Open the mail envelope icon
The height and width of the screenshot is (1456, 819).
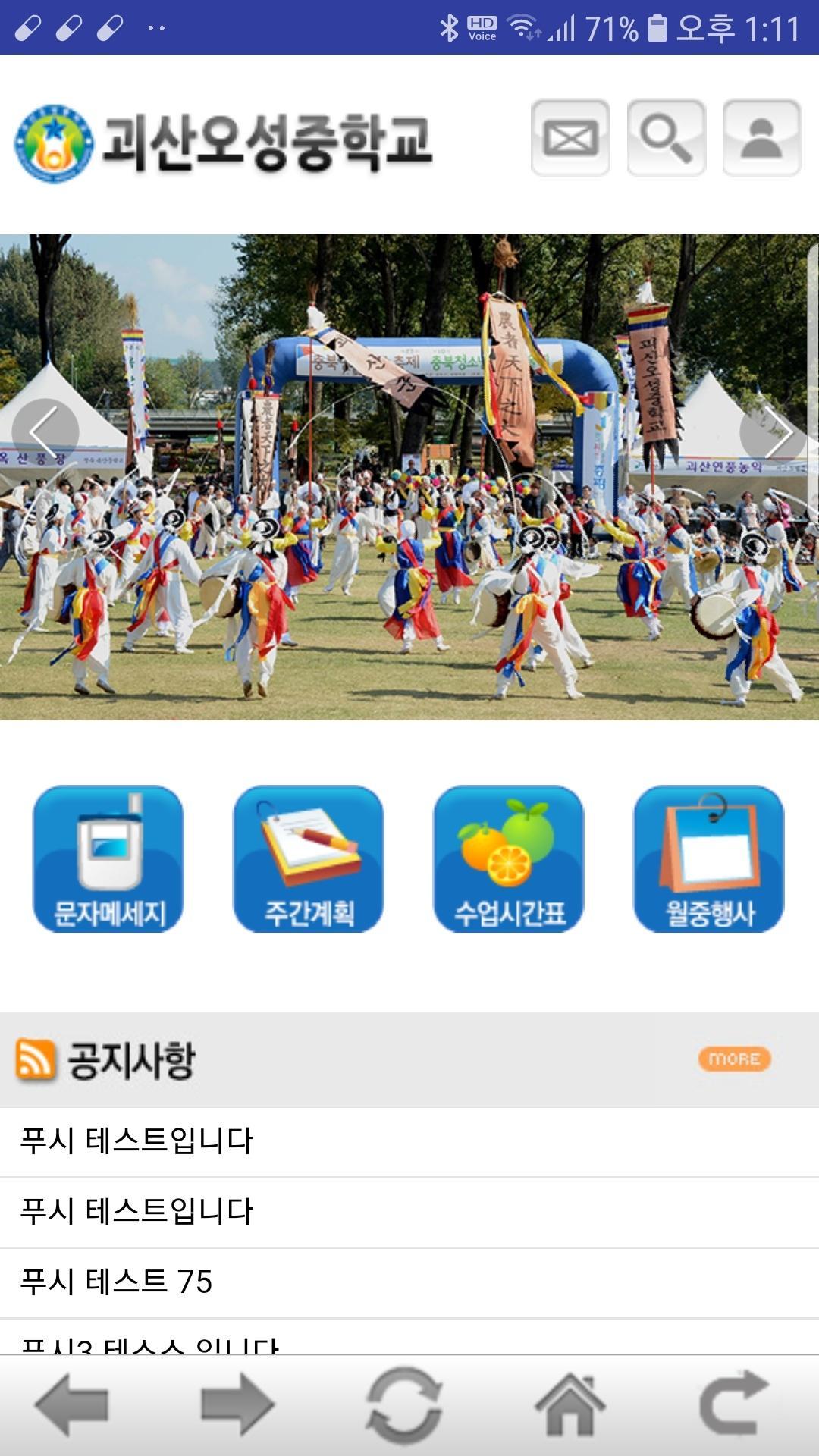pos(570,138)
